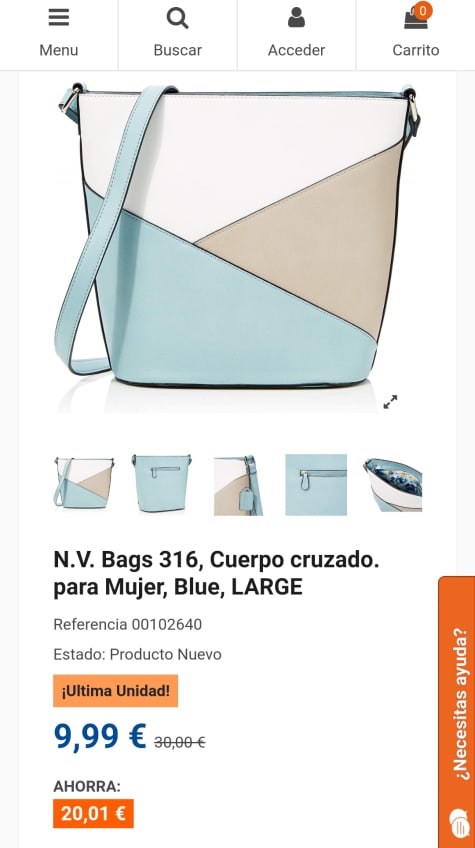Select the thumbnail showing the hanging tag
This screenshot has width=475, height=848.
coord(239,485)
